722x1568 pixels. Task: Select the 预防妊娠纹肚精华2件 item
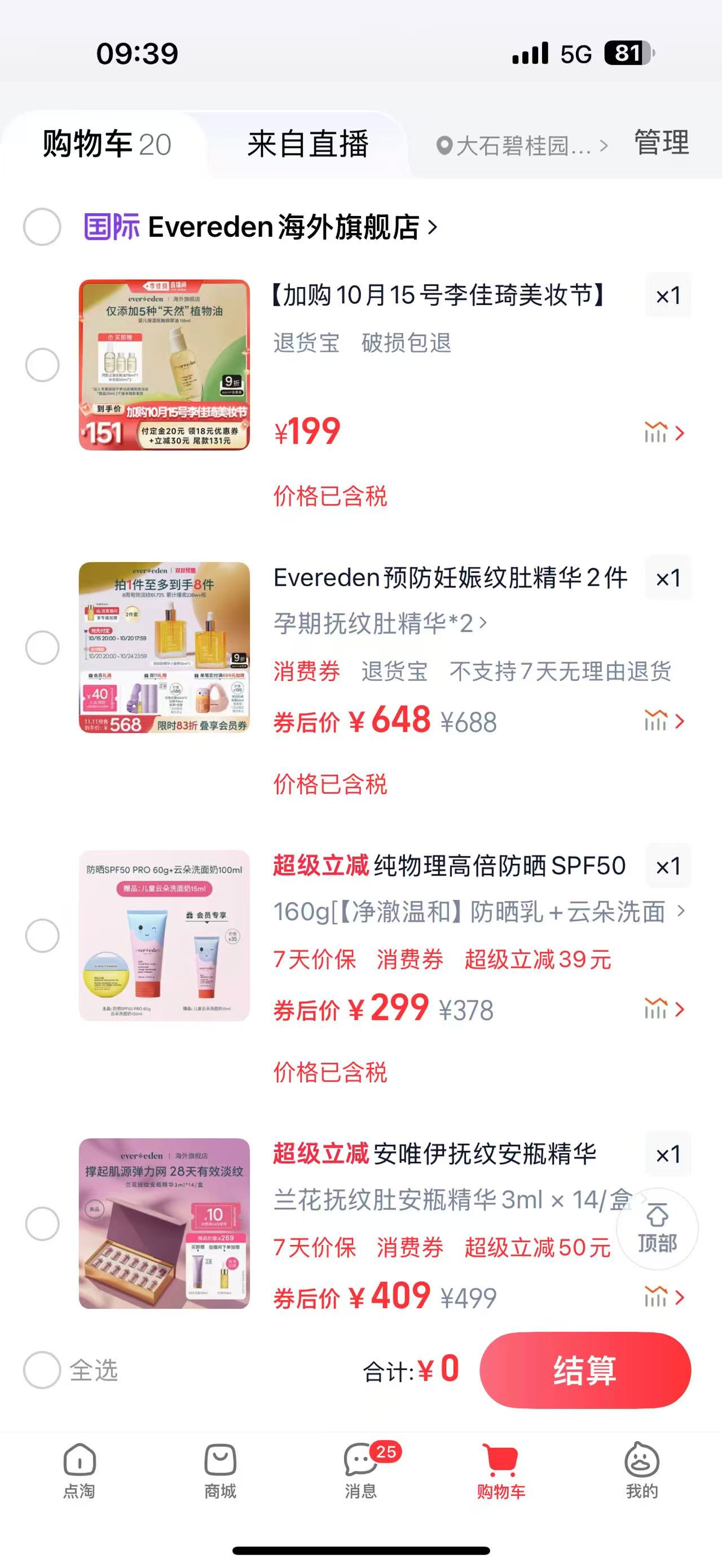click(42, 647)
